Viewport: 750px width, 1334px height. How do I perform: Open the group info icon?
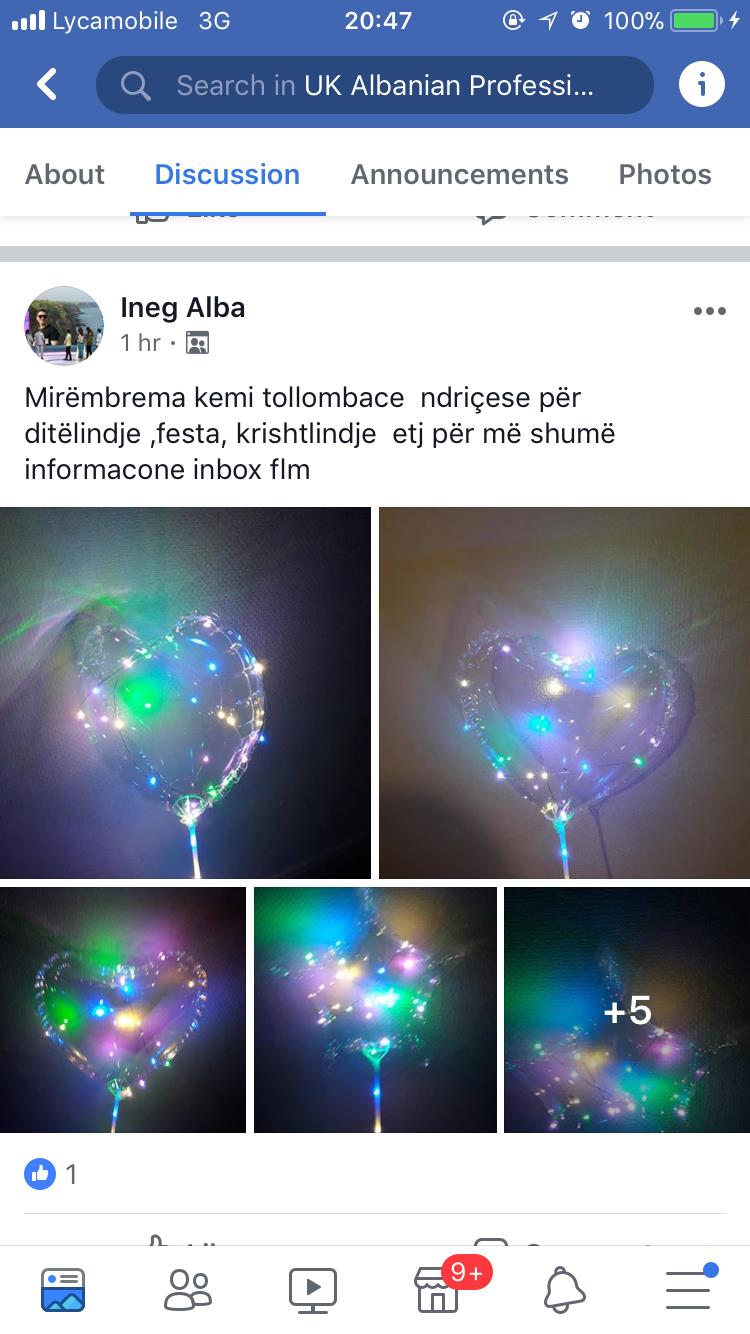[x=701, y=86]
